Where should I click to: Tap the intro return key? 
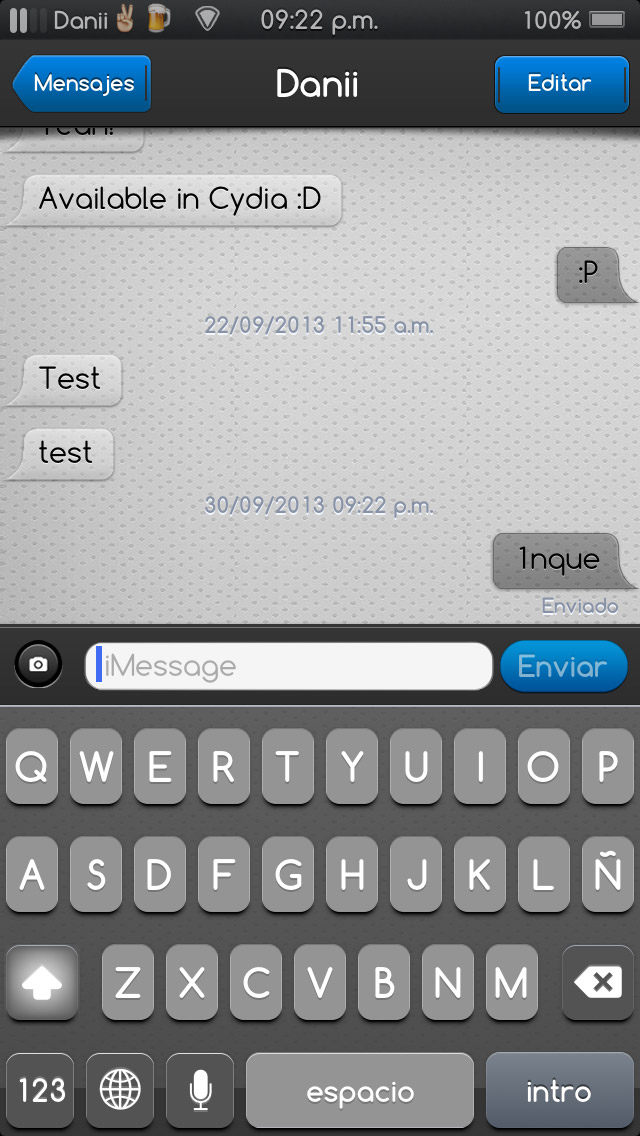560,1090
